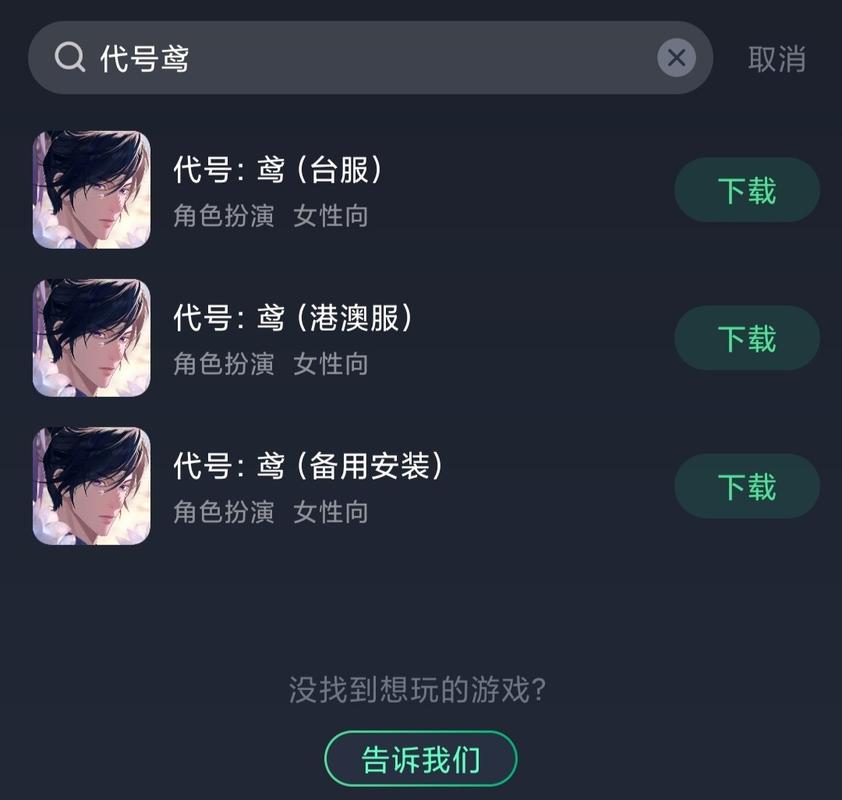Image resolution: width=842 pixels, height=800 pixels.
Task: Clear the search text with the X icon
Action: pos(676,58)
